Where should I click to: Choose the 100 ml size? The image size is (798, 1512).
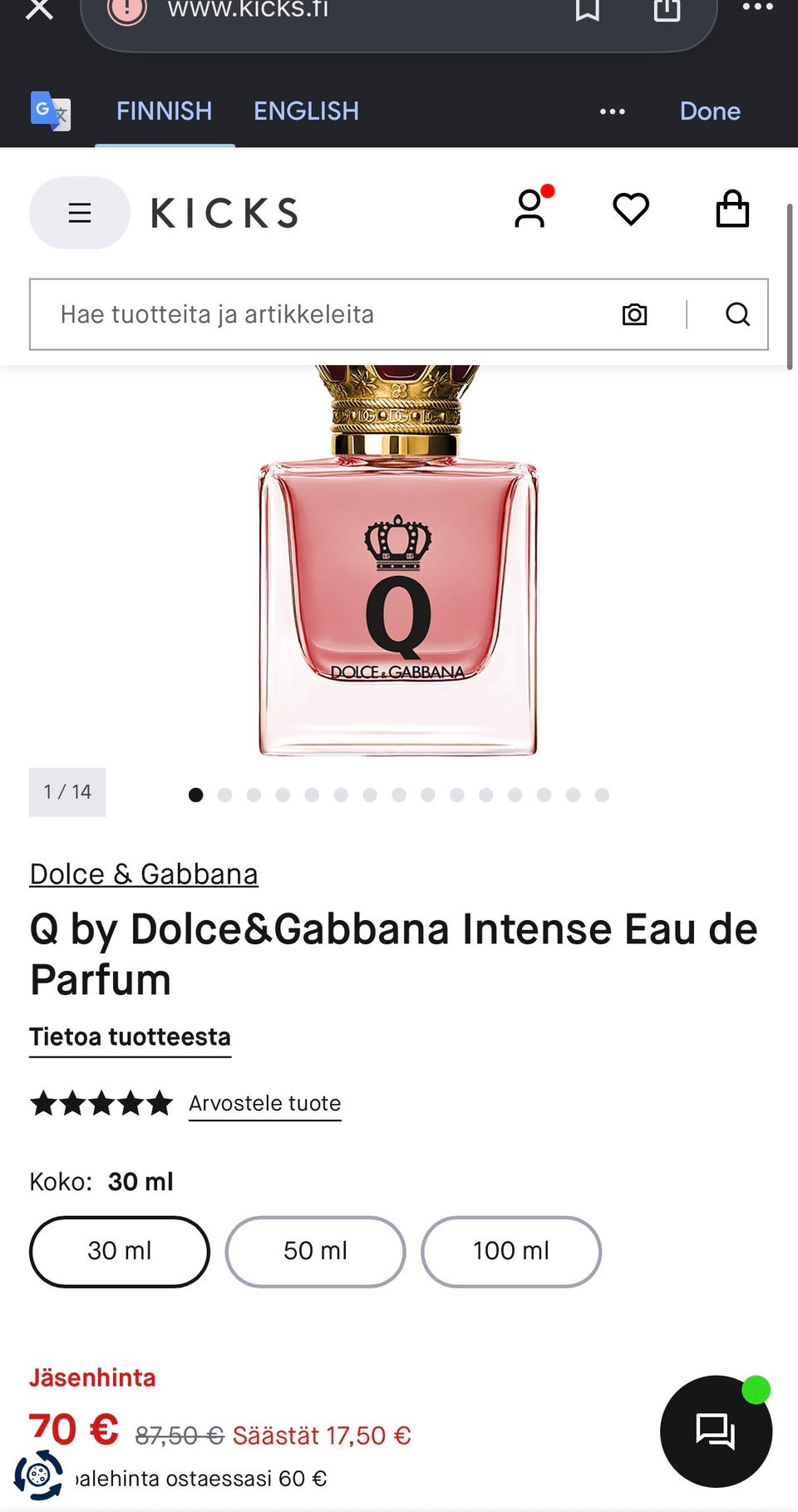click(511, 1251)
